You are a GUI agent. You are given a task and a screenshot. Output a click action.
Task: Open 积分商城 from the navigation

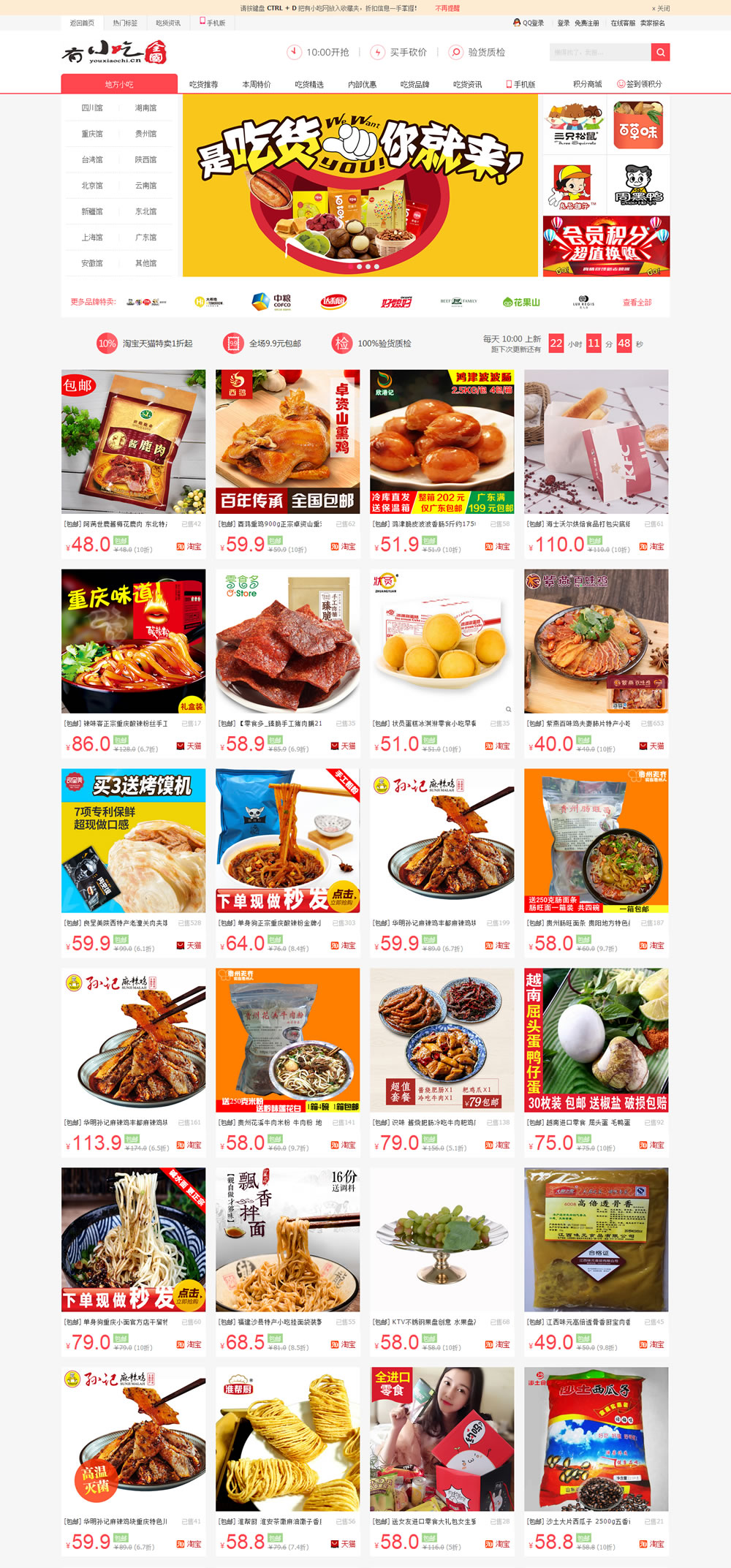point(587,84)
